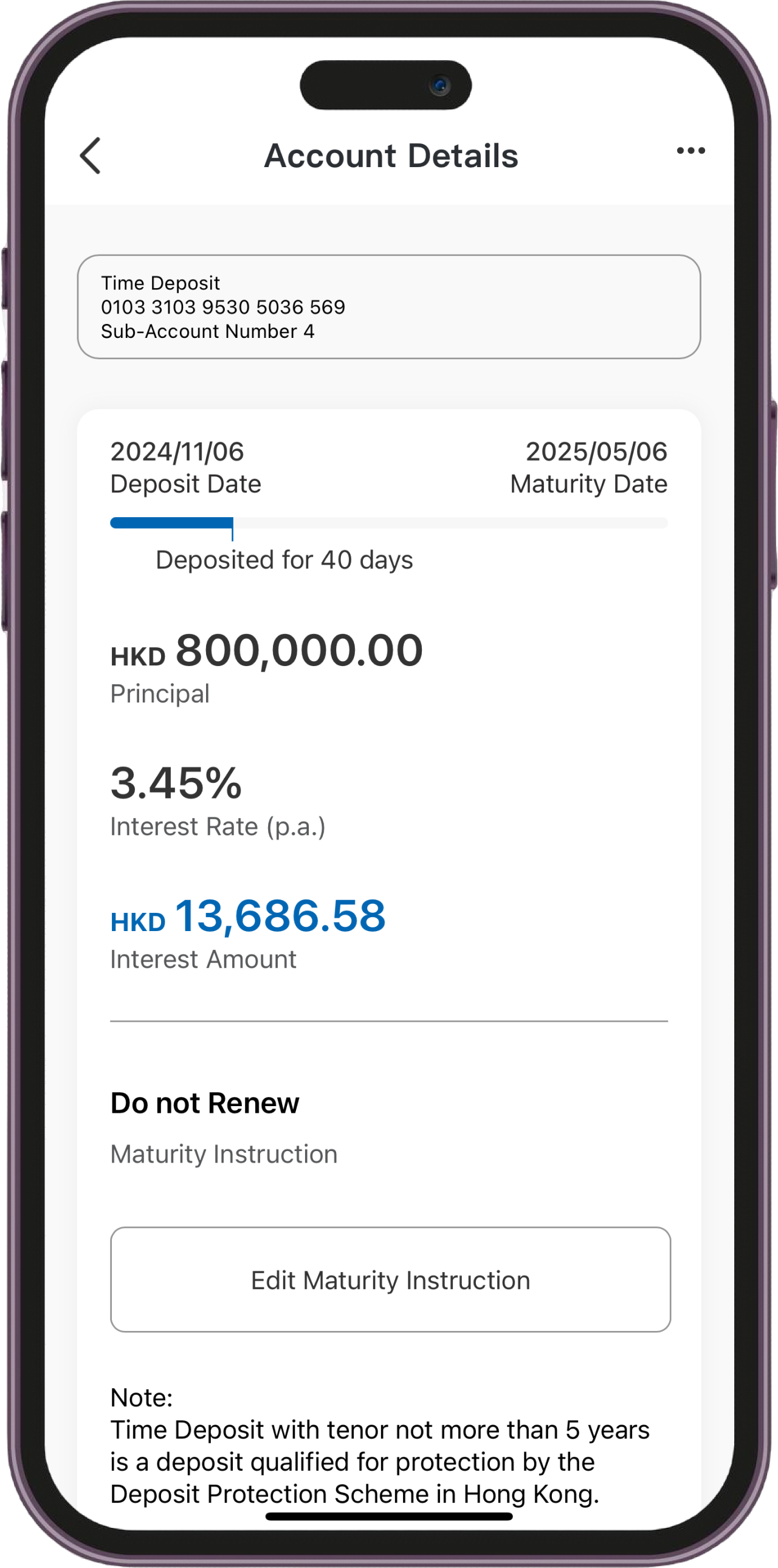Open the Time Deposit account selector box
Image resolution: width=778 pixels, height=1568 pixels.
coord(388,307)
